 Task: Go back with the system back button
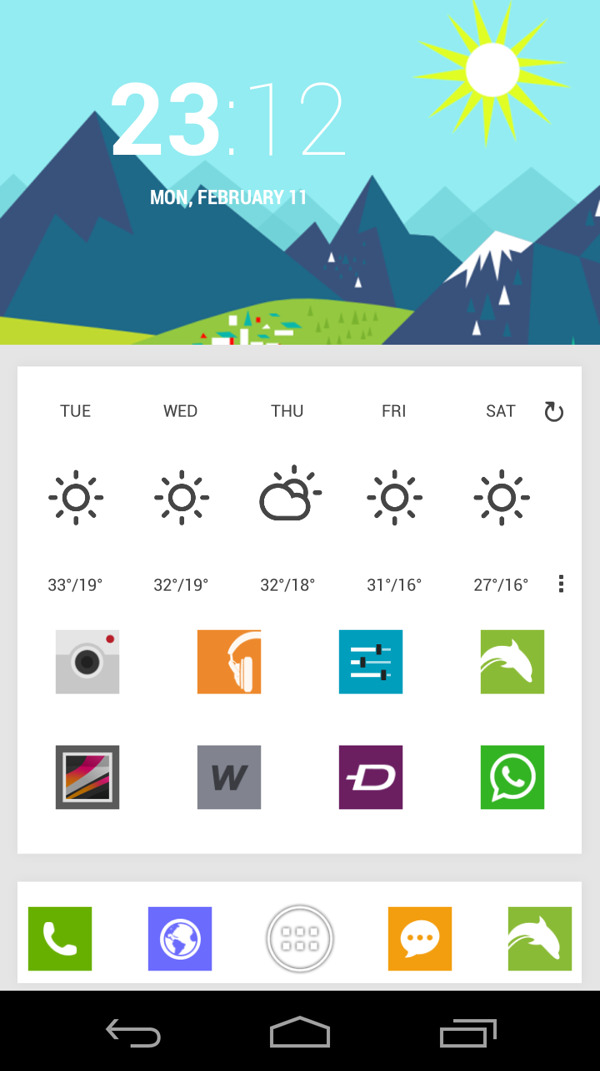point(134,1033)
